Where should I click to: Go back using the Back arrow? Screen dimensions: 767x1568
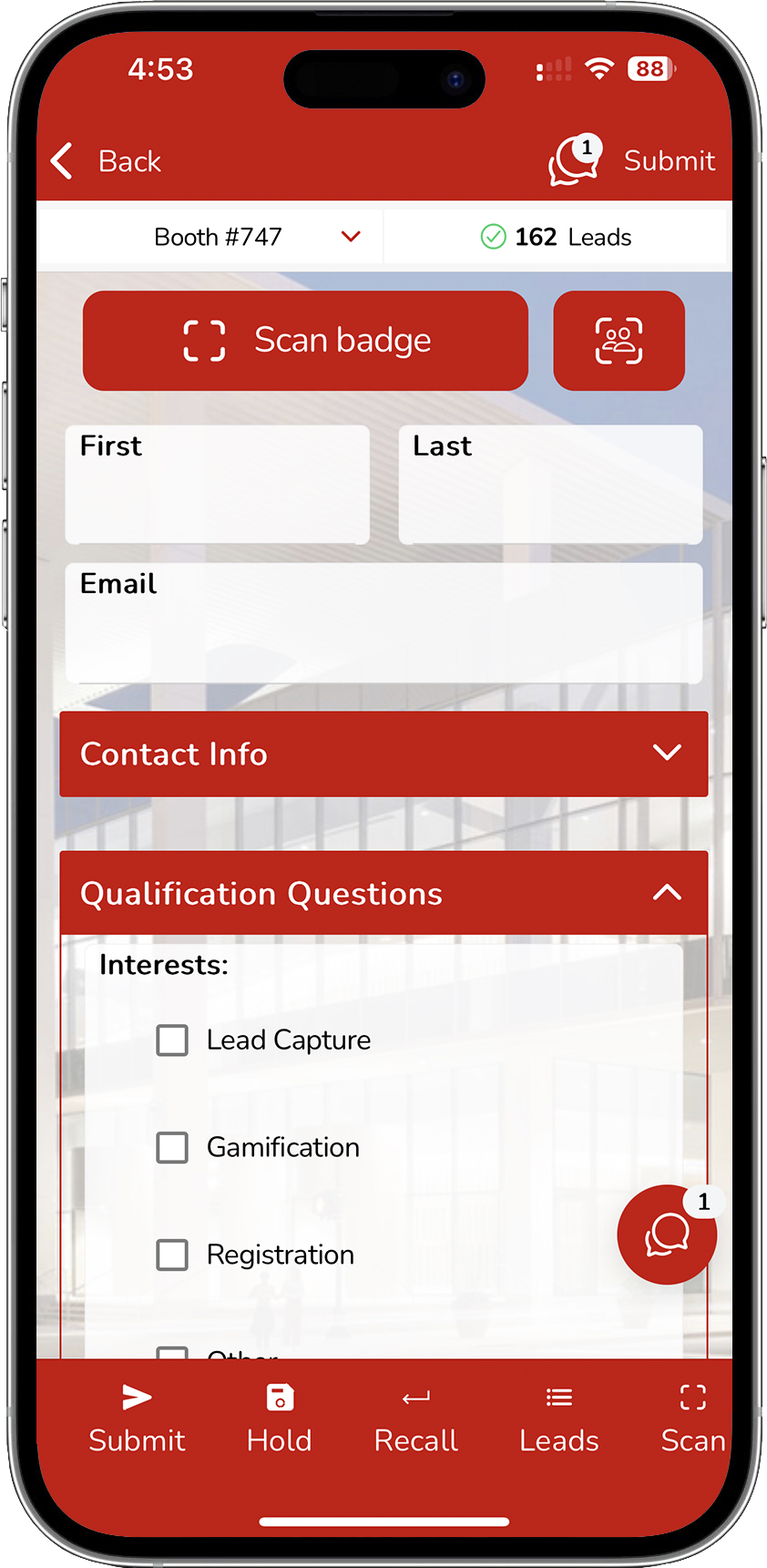[x=64, y=161]
